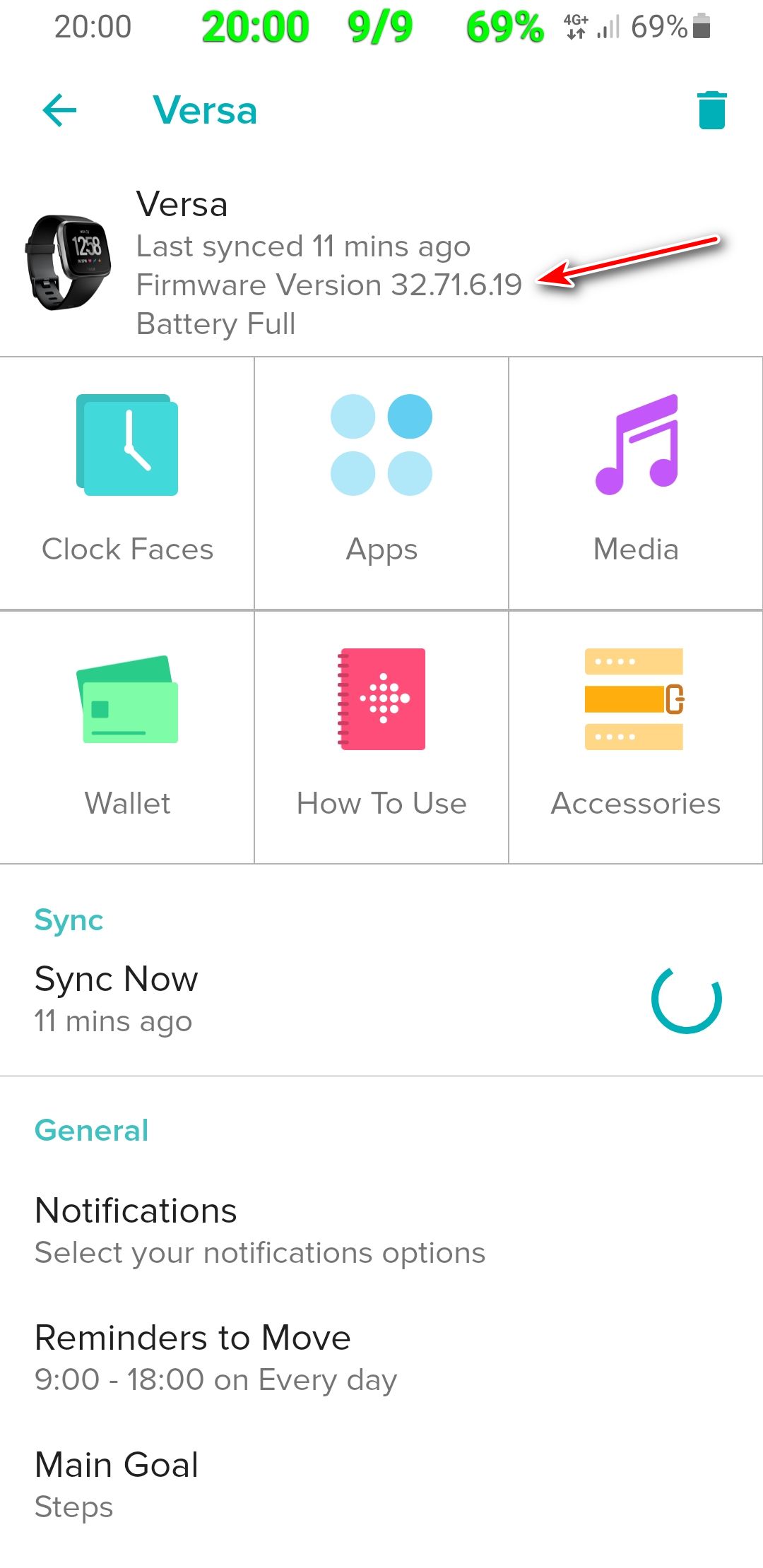763x1568 pixels.
Task: Open the How To Use guide
Action: (x=381, y=737)
